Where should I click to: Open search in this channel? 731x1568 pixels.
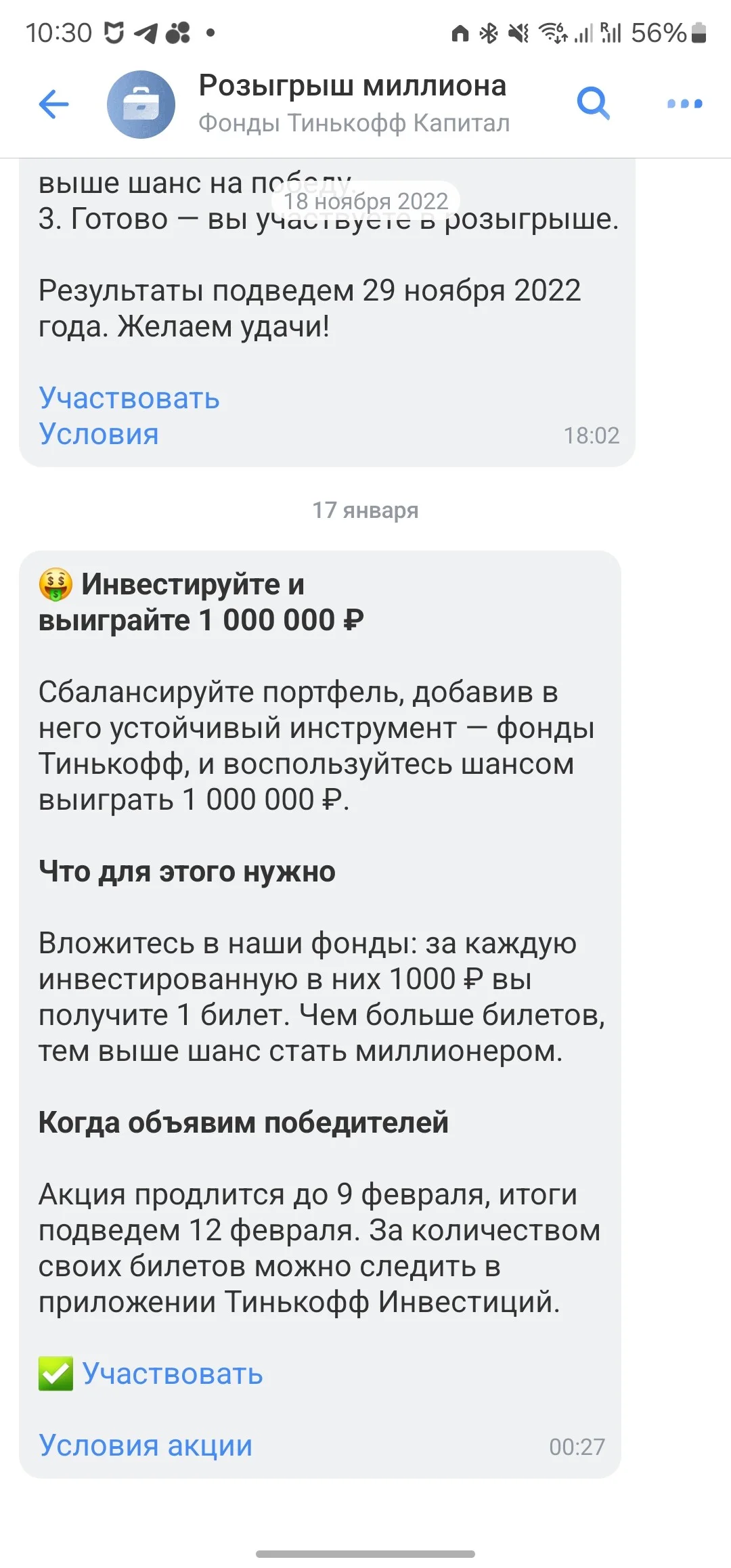coord(594,104)
